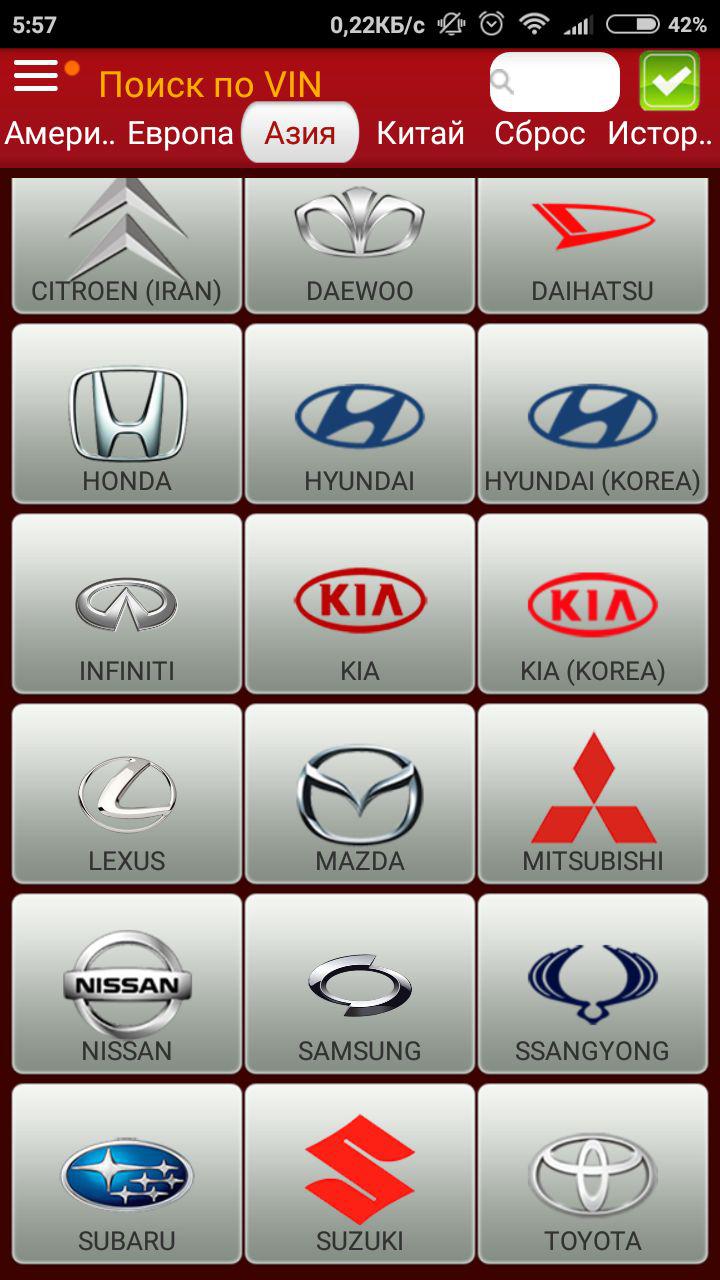Image resolution: width=720 pixels, height=1280 pixels.
Task: Open the История tab
Action: click(x=660, y=133)
